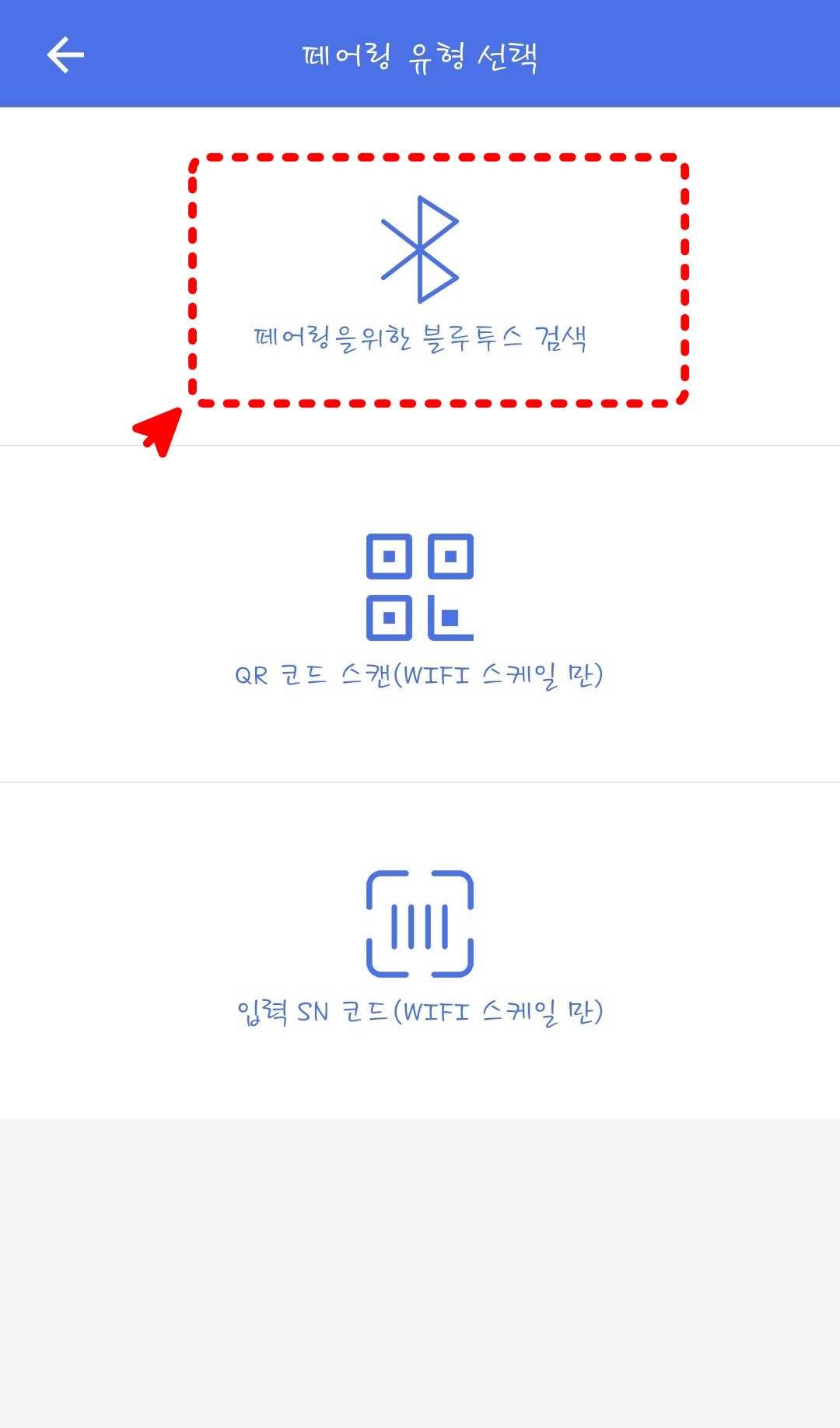
Task: Select the top pairing method row
Action: pyautogui.click(x=420, y=280)
